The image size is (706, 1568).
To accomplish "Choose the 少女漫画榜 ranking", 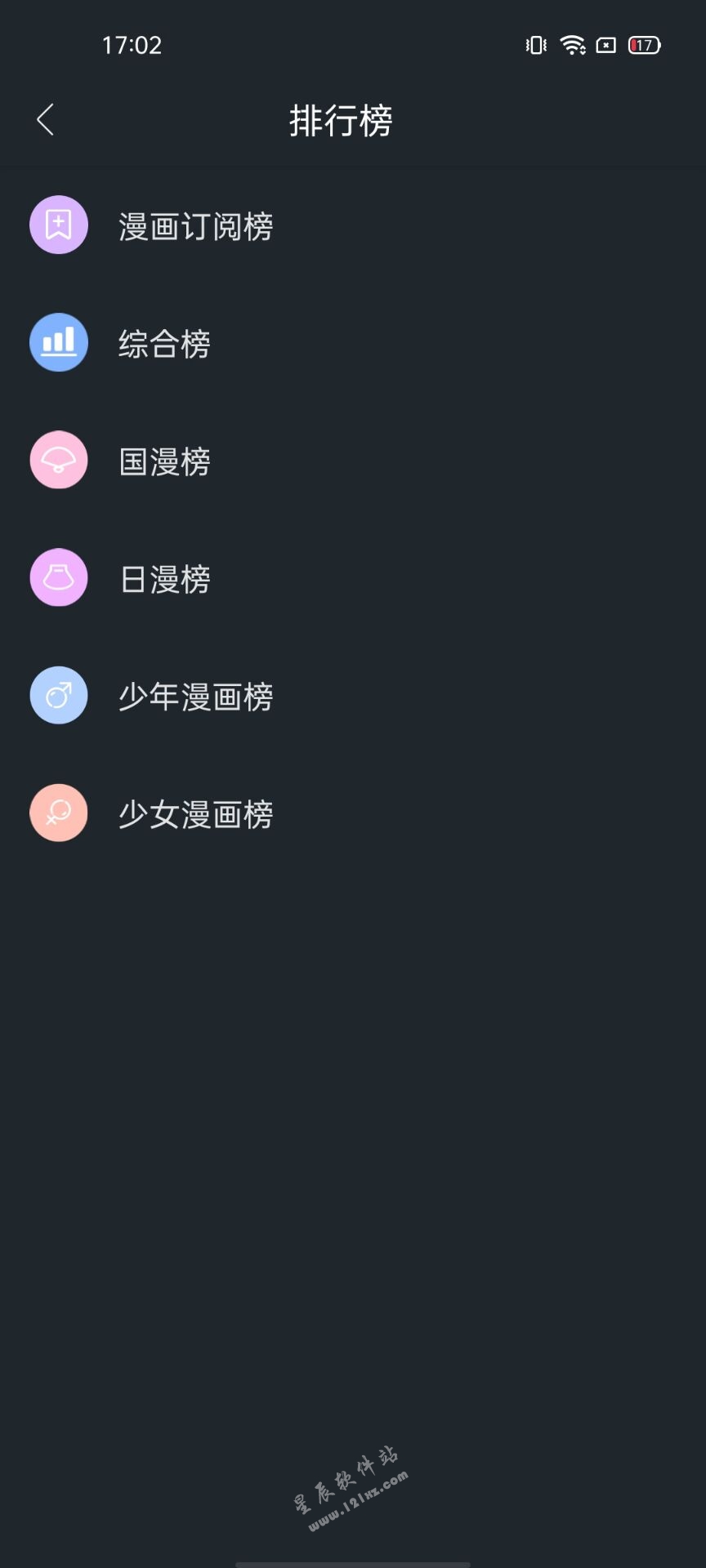I will [353, 813].
